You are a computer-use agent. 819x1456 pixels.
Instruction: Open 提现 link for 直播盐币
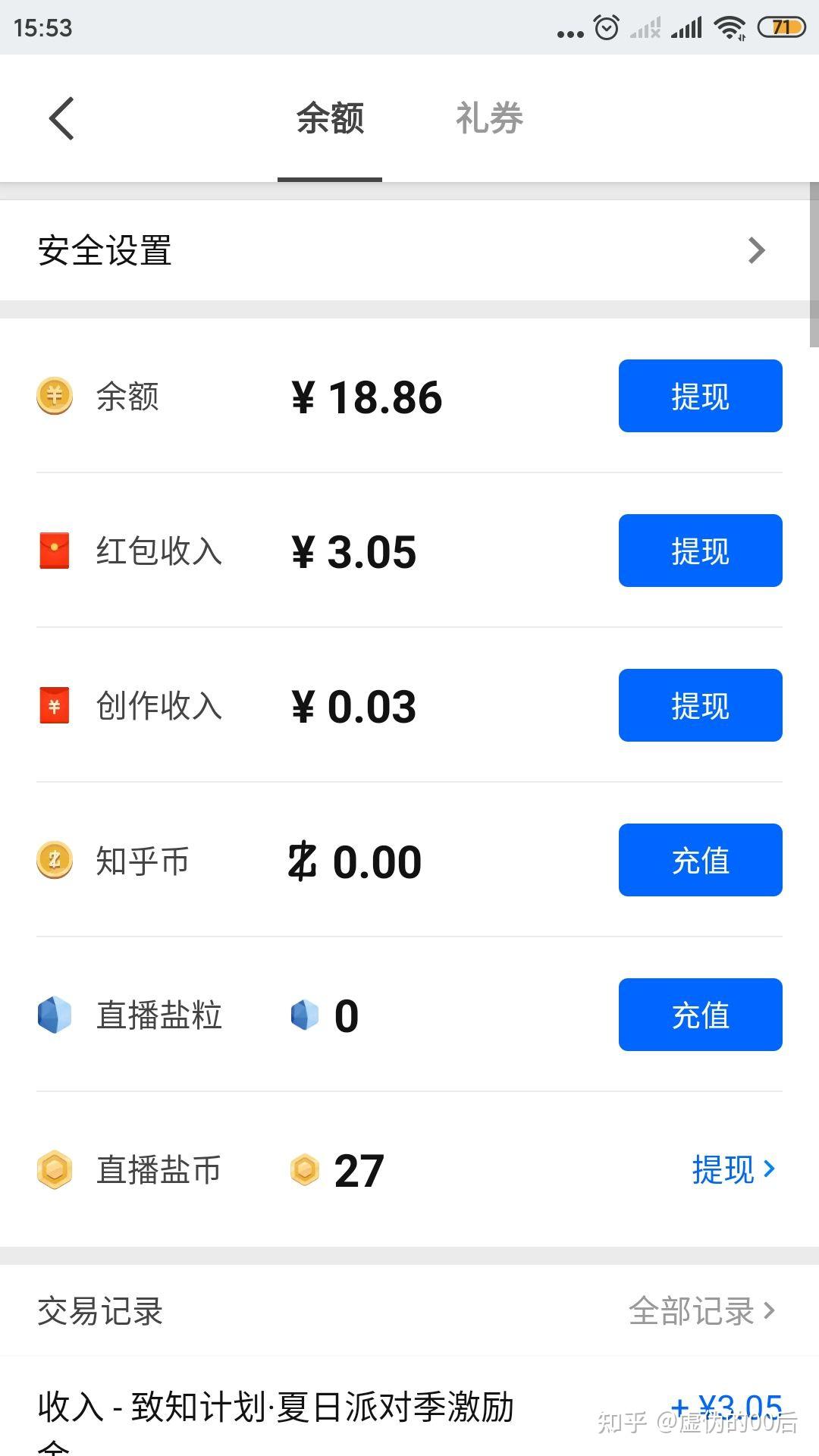coord(733,1169)
